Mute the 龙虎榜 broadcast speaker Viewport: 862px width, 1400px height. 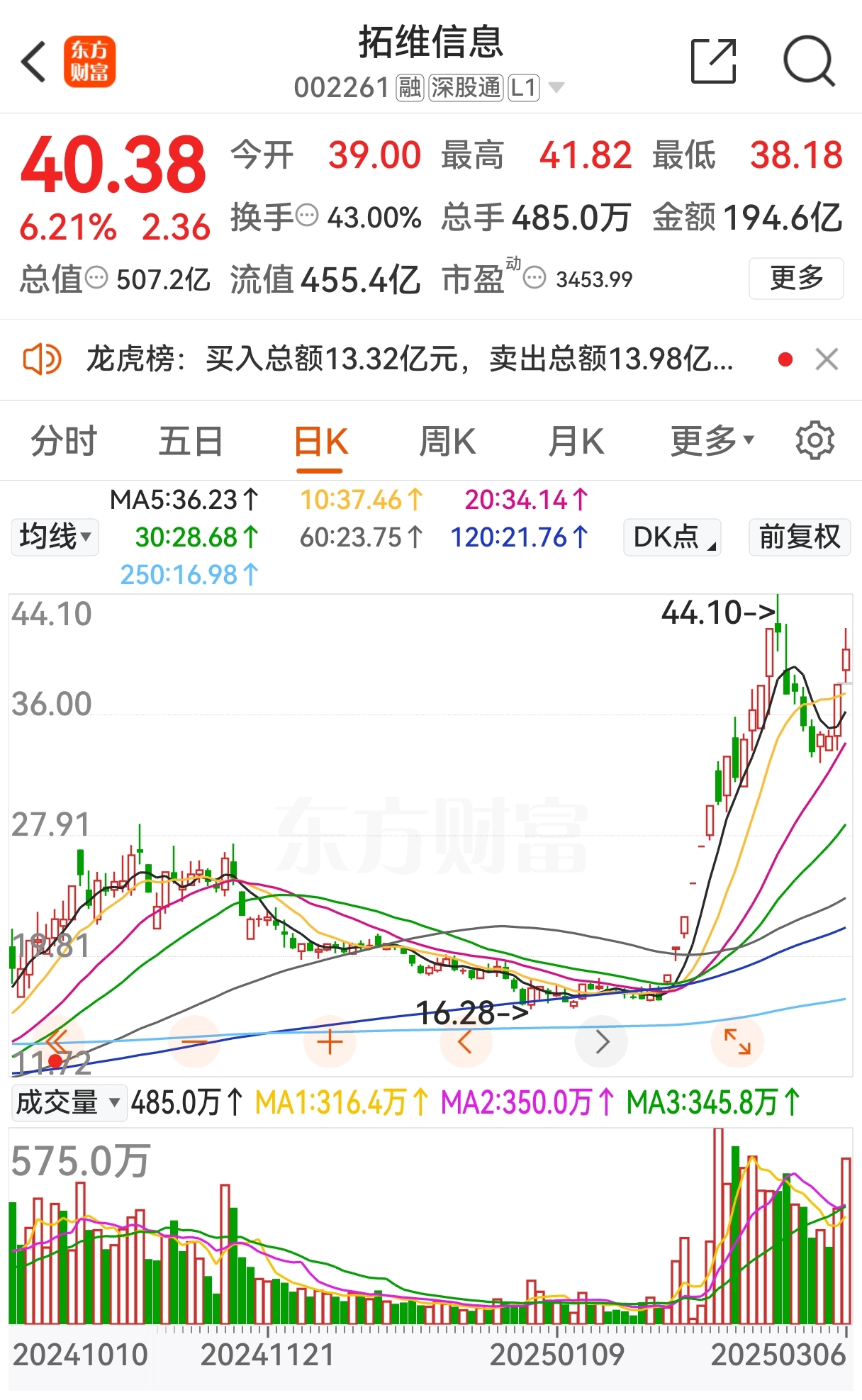[43, 360]
